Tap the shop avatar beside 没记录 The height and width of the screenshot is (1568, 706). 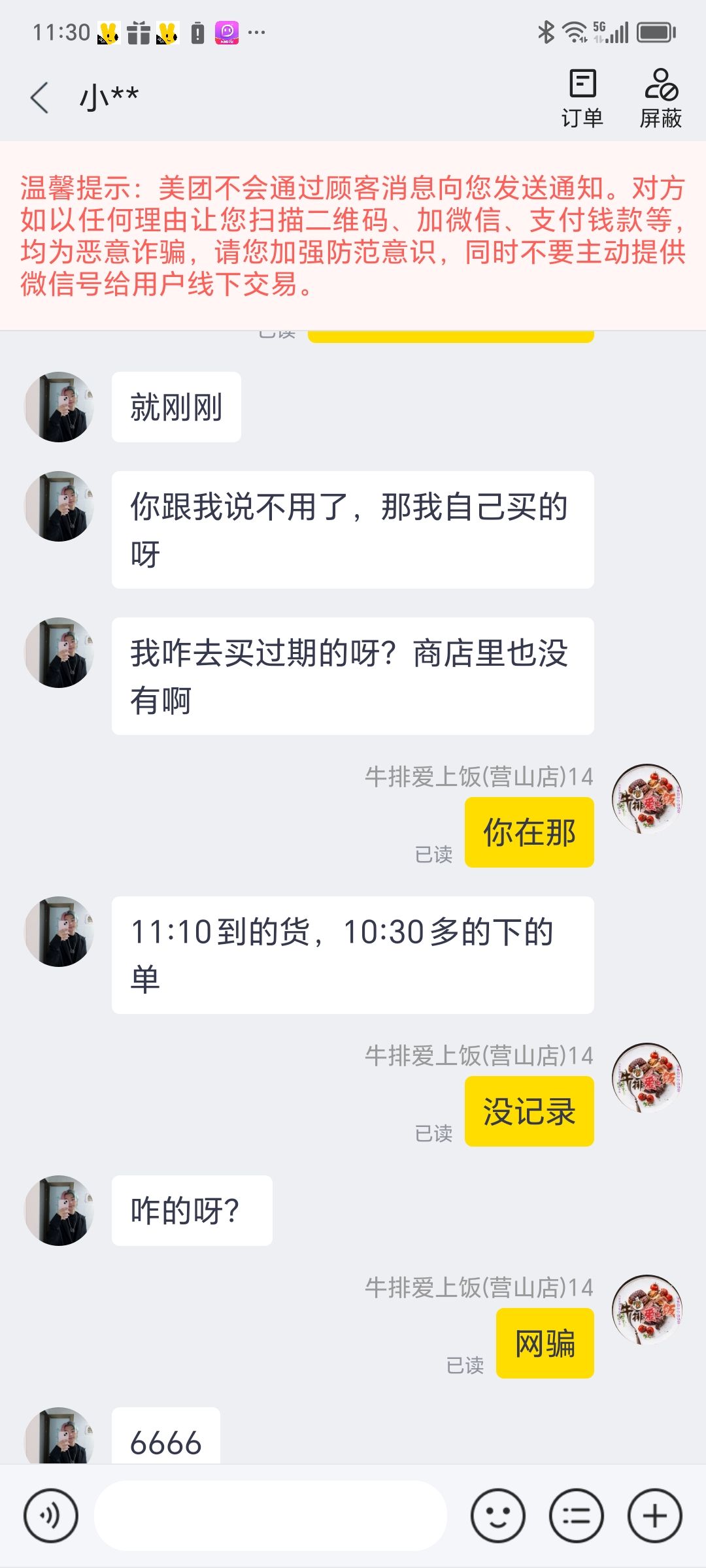click(x=647, y=1078)
